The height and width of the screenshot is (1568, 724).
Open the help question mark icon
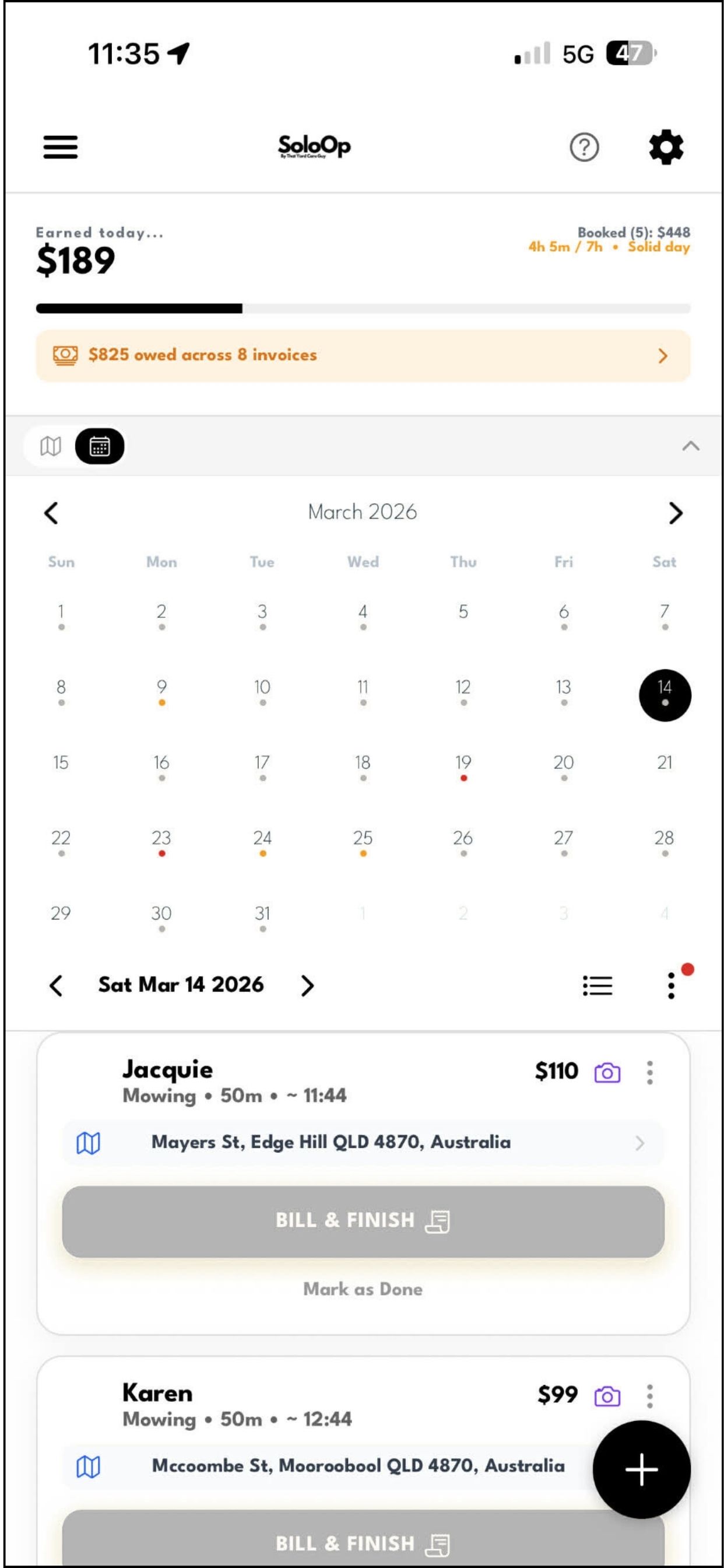tap(584, 148)
